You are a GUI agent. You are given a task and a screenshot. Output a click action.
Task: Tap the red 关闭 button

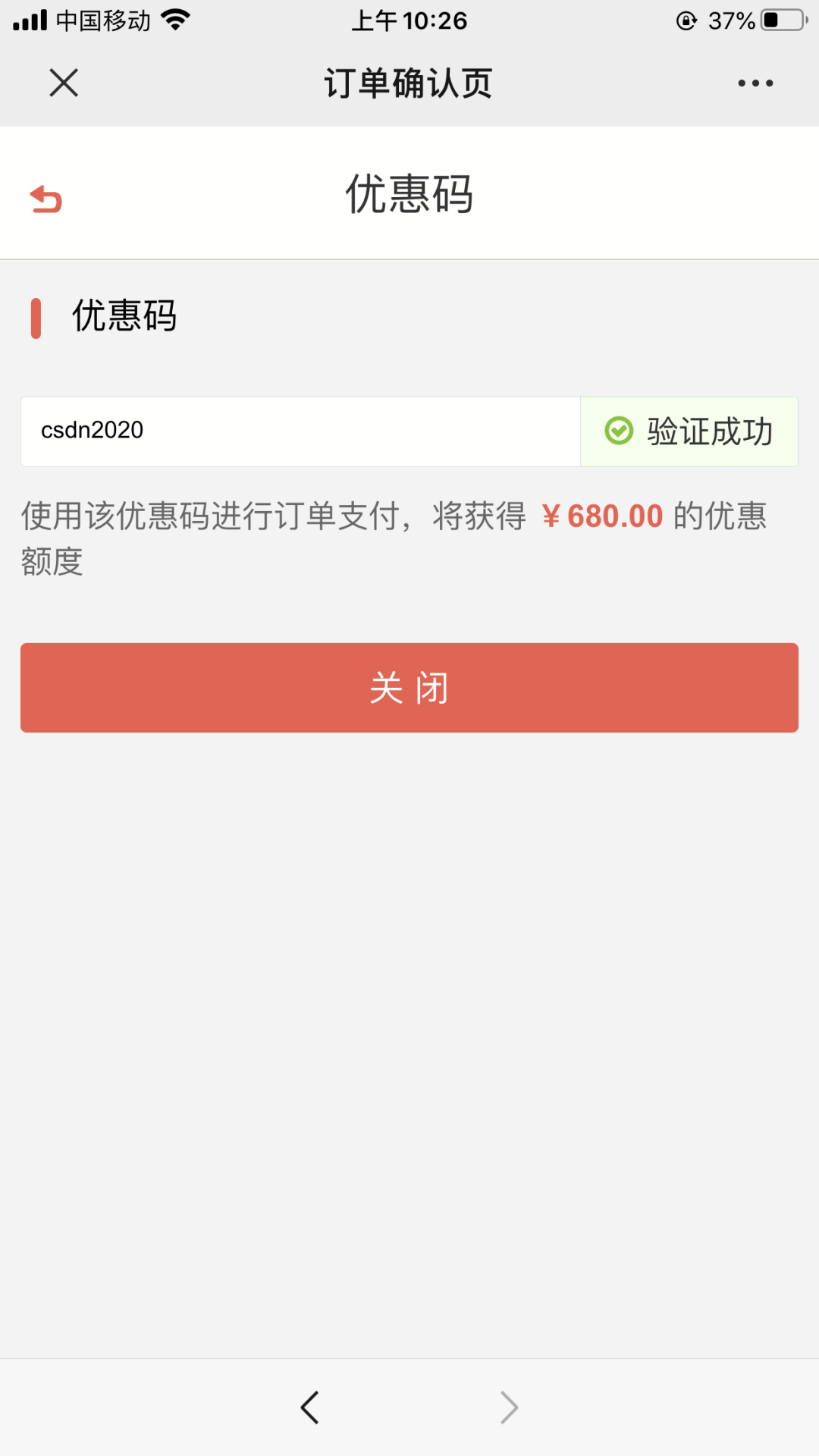pos(409,687)
